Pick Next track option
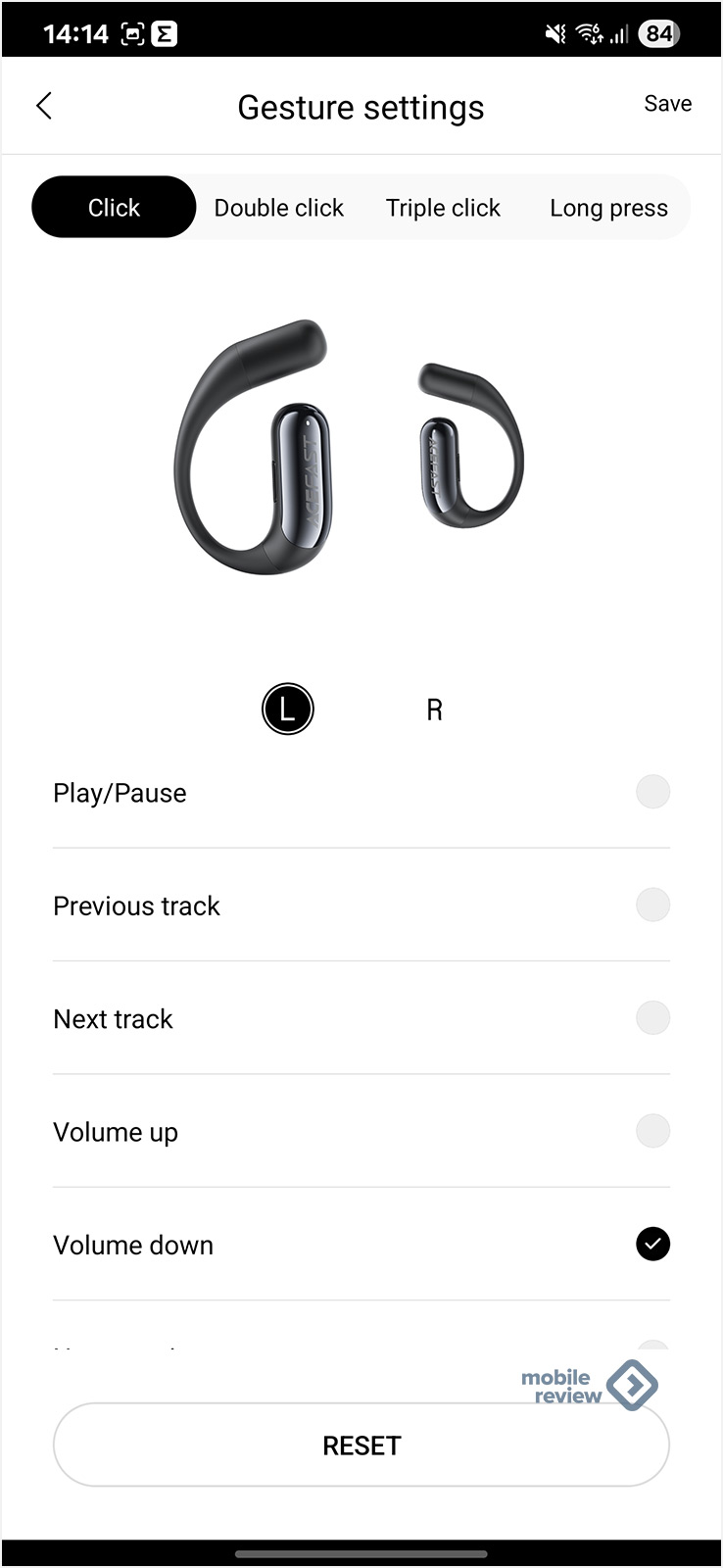 (x=652, y=1018)
